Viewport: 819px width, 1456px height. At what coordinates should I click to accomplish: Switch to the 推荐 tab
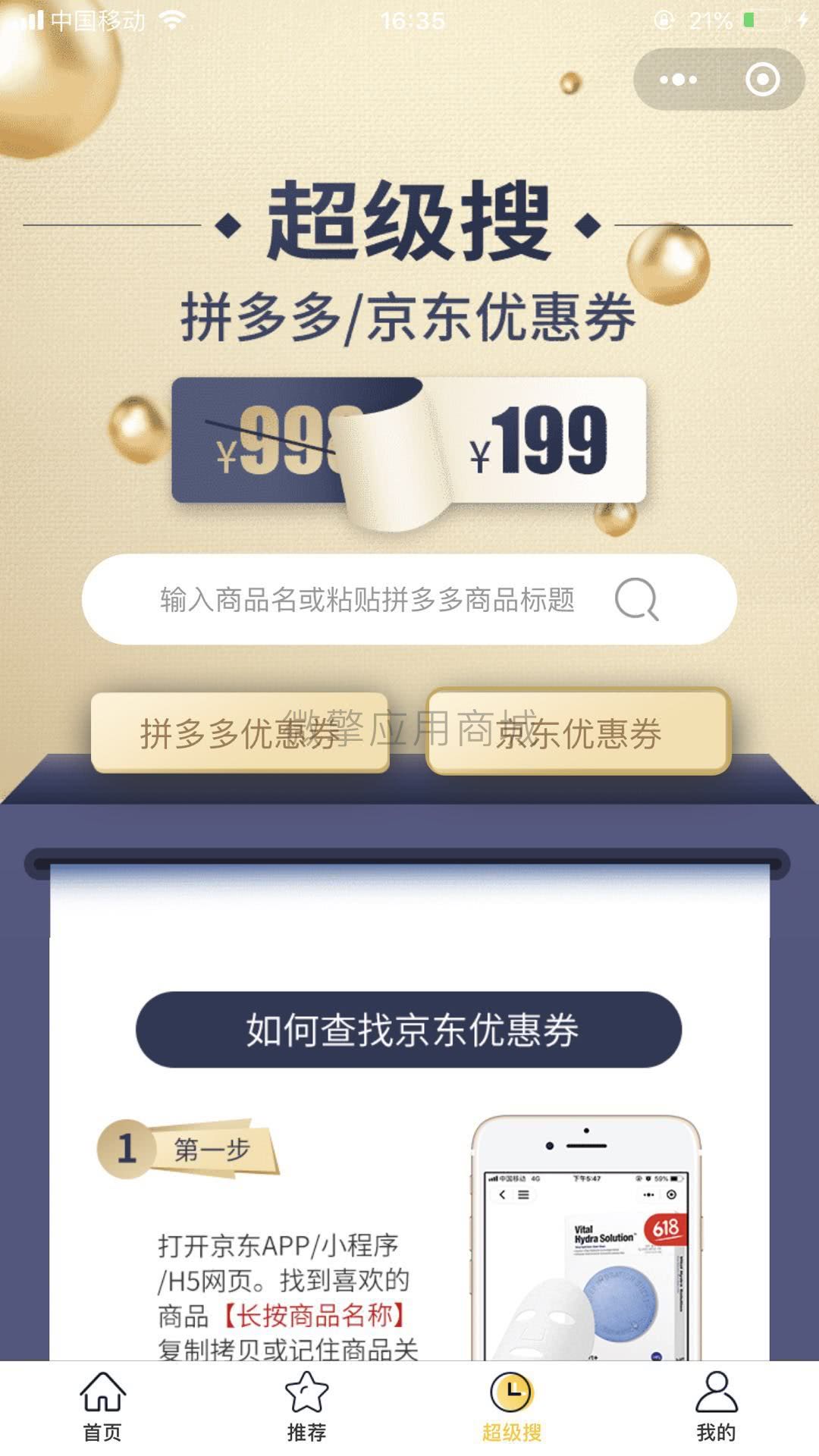coord(306,1407)
